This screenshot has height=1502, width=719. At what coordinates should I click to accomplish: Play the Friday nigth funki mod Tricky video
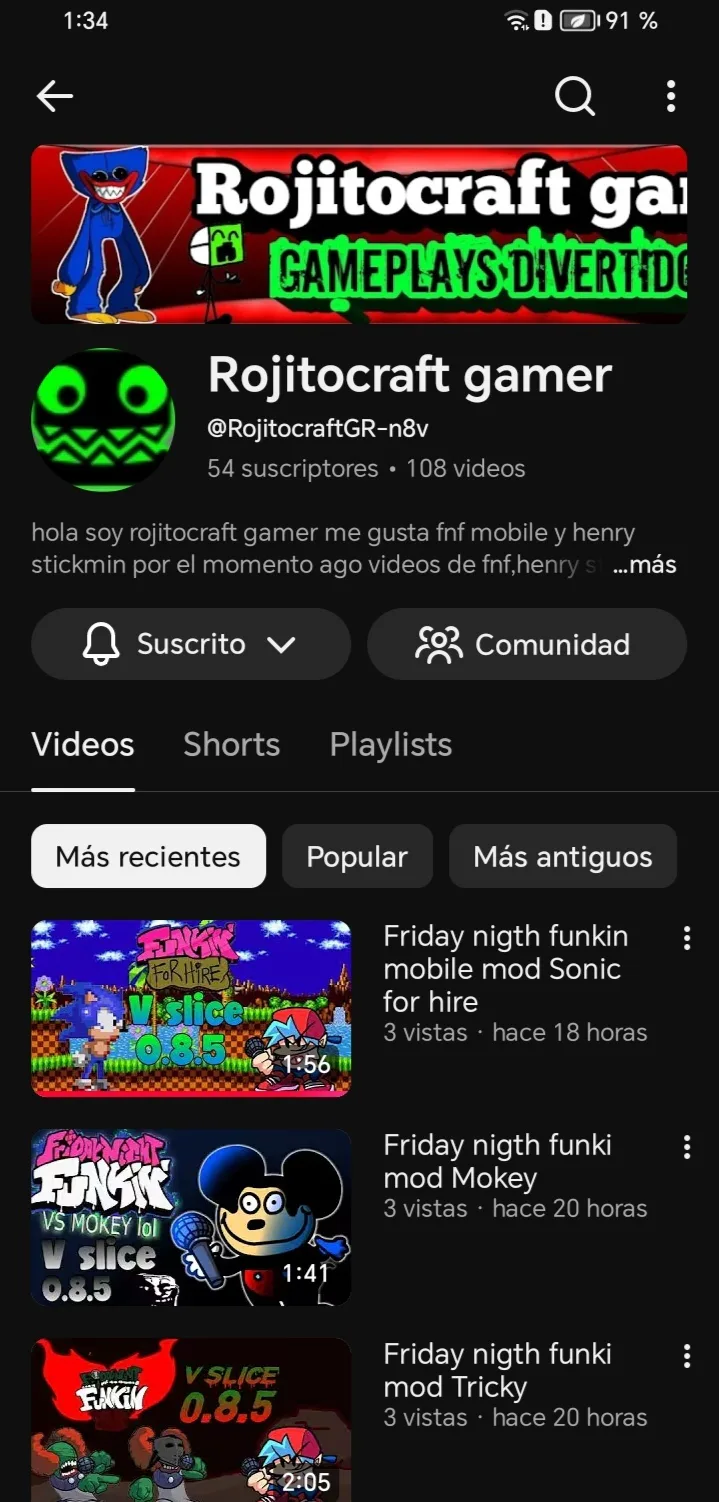191,1420
